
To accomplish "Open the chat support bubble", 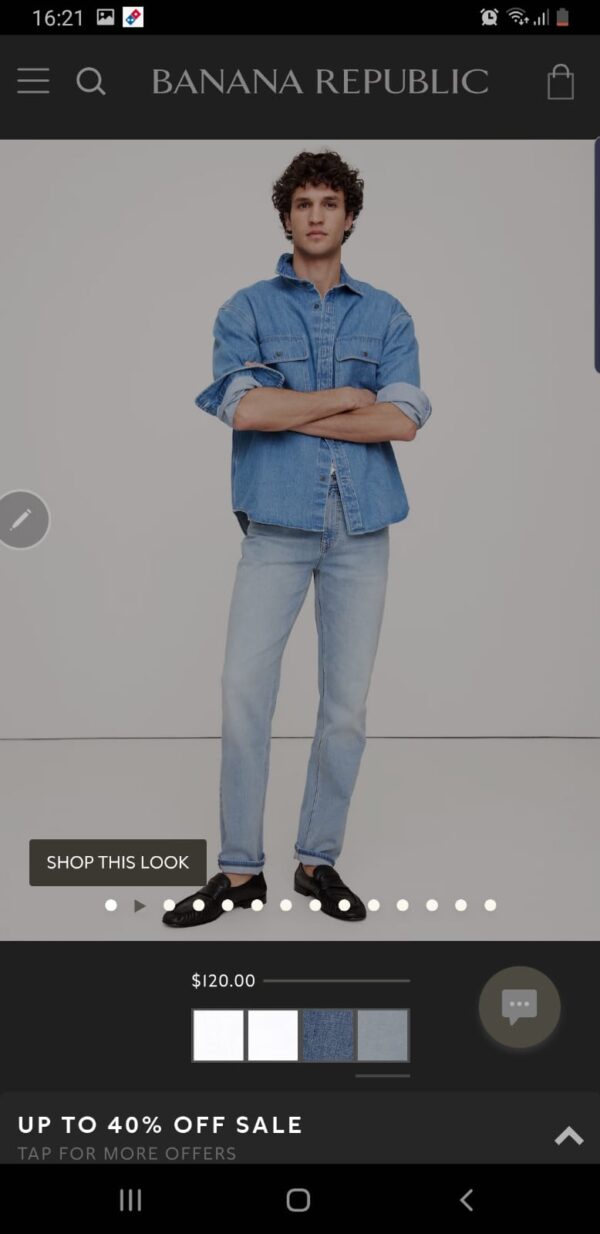I will click(519, 1006).
